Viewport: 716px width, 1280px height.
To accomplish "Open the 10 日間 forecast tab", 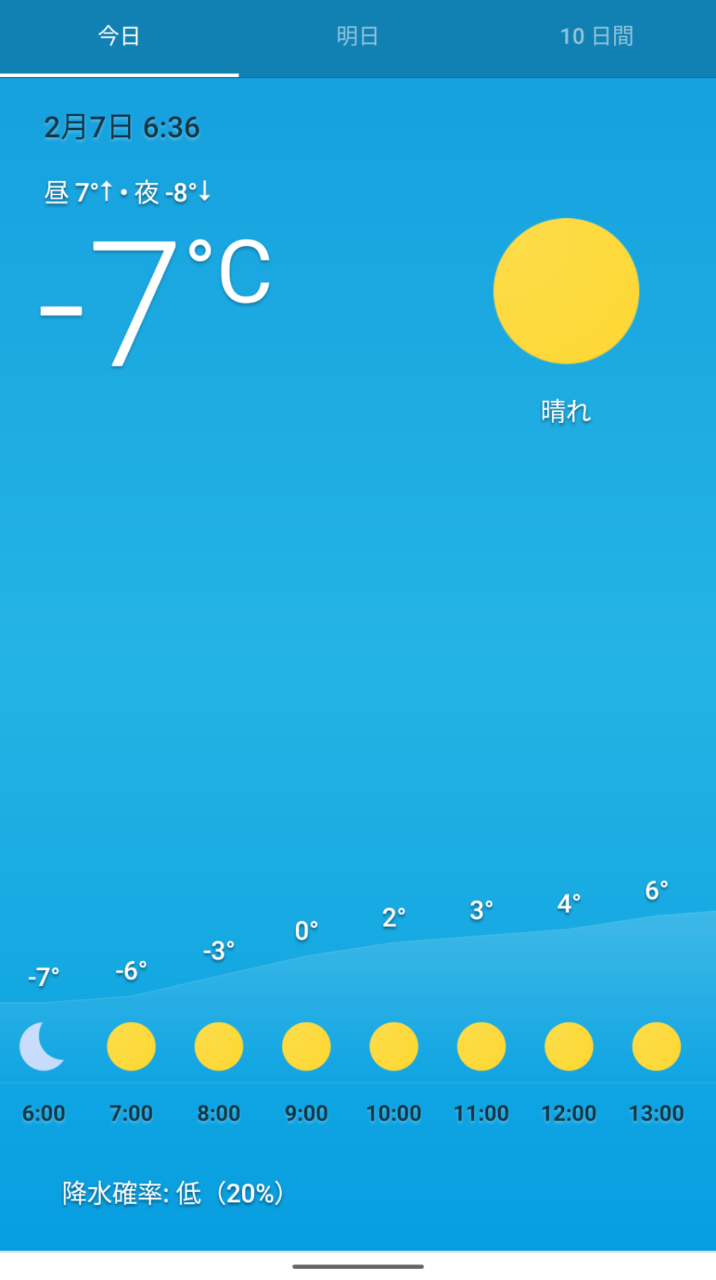I will click(x=596, y=37).
